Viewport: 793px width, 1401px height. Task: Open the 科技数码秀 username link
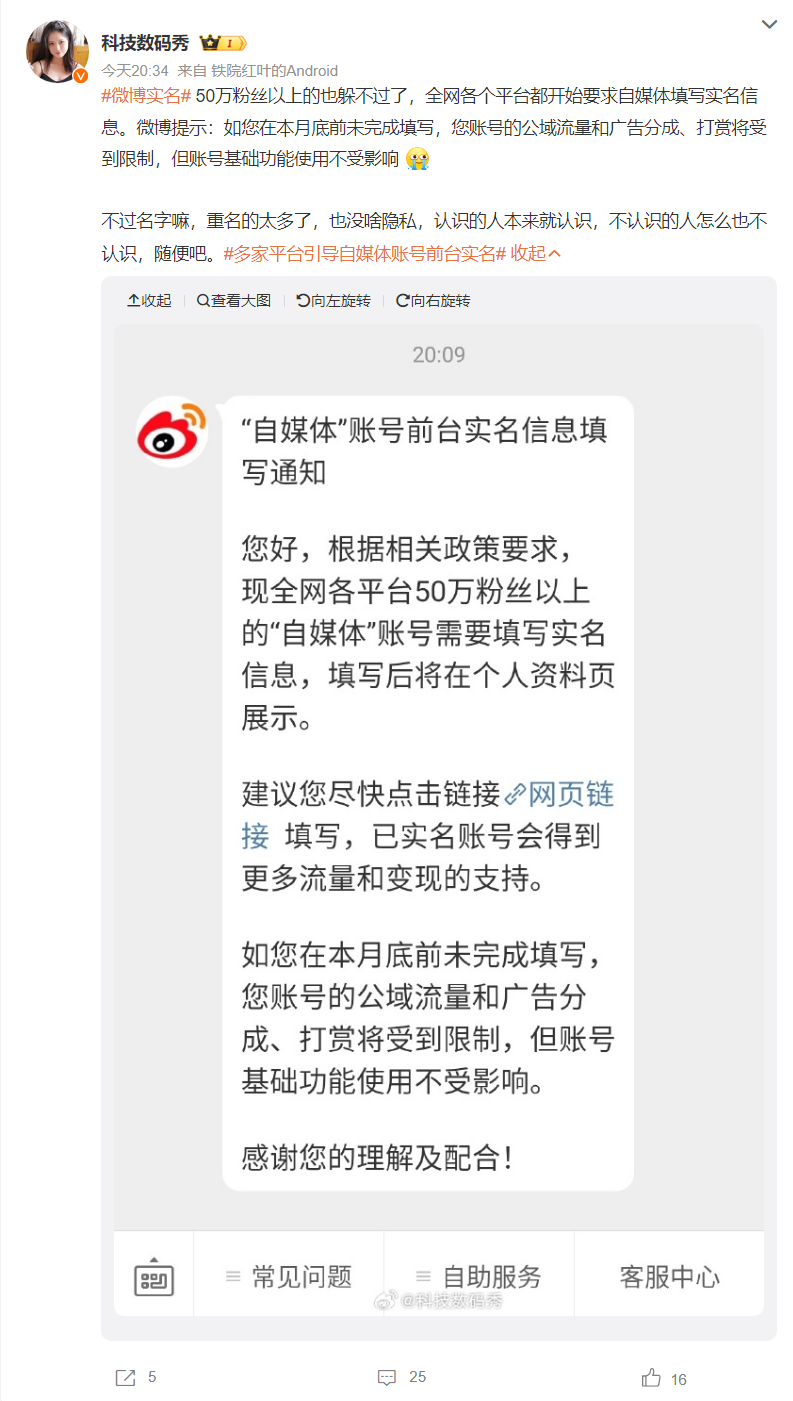tap(145, 43)
